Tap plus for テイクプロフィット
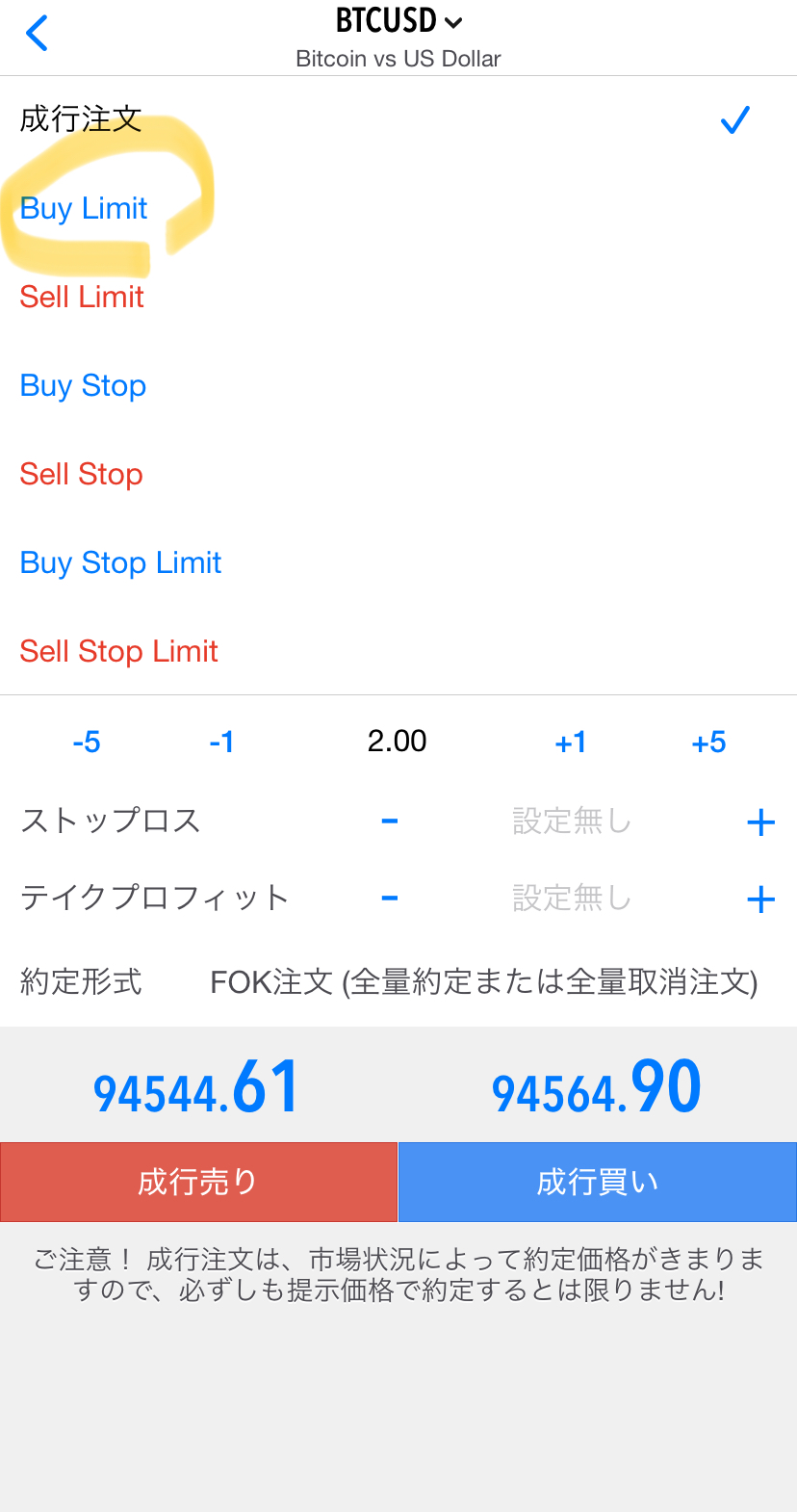 coord(760,899)
